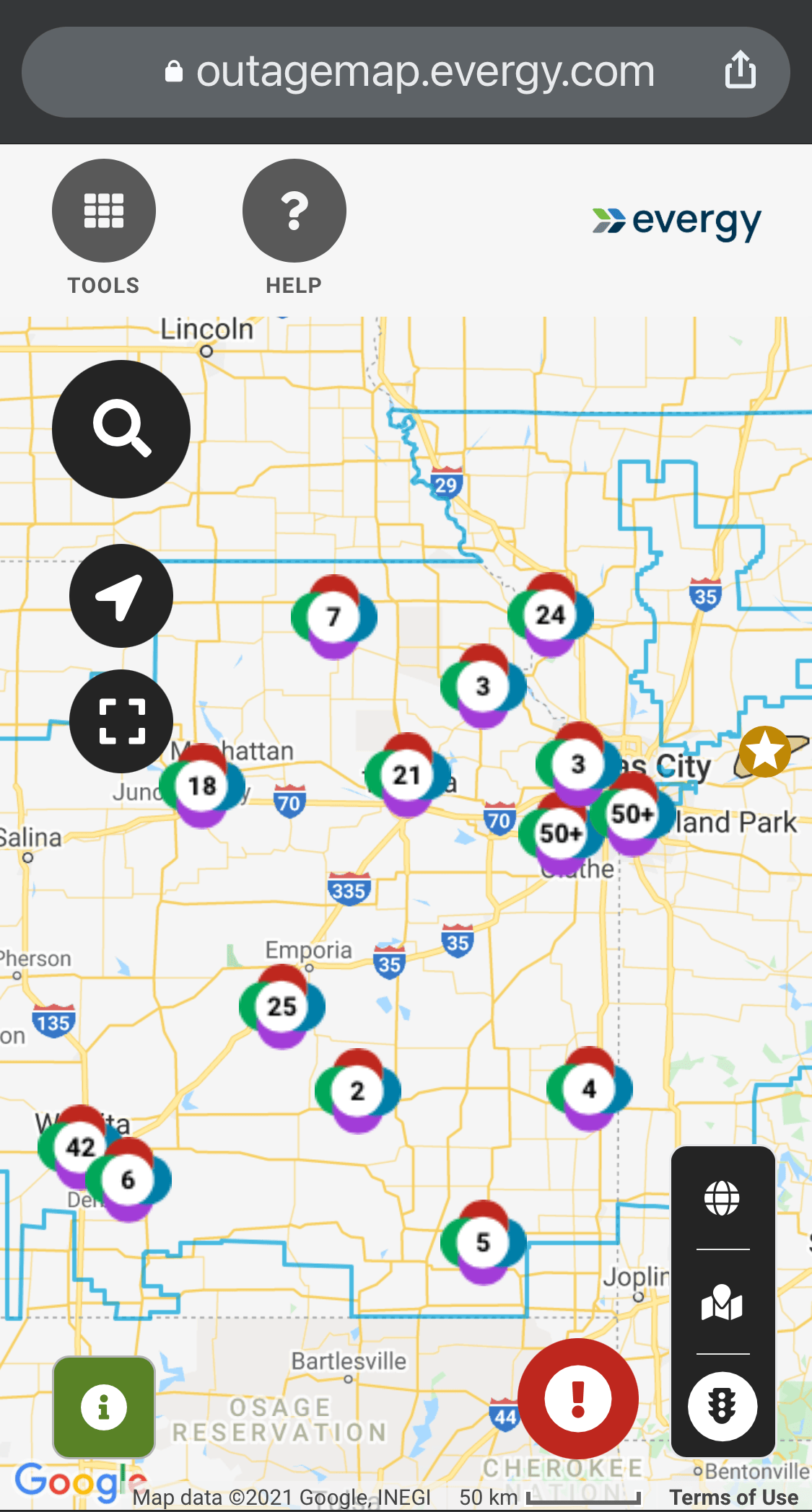Image resolution: width=812 pixels, height=1512 pixels.
Task: Open the outage cluster marked 18
Action: [202, 786]
